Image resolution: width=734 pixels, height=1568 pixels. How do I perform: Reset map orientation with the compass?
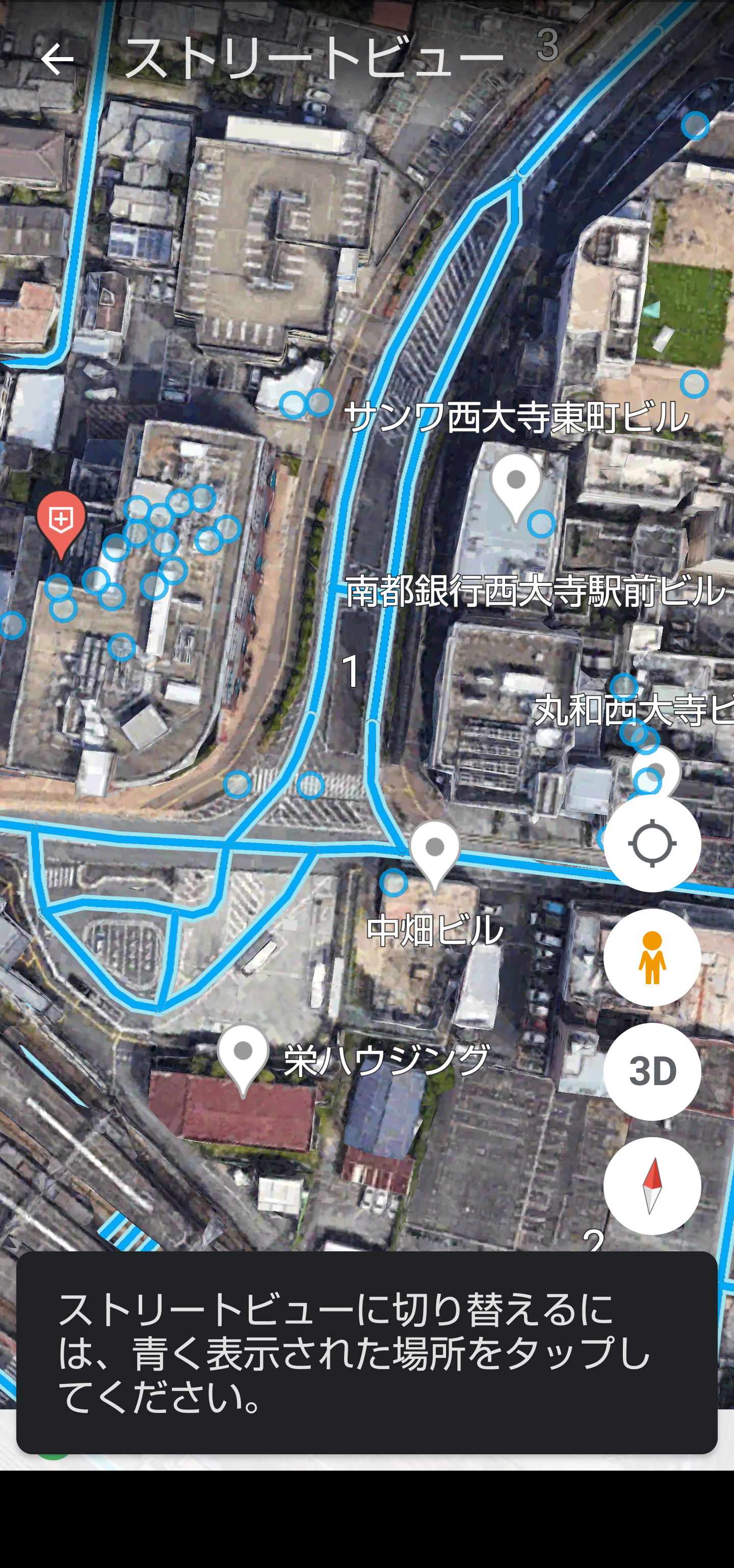click(x=651, y=1186)
